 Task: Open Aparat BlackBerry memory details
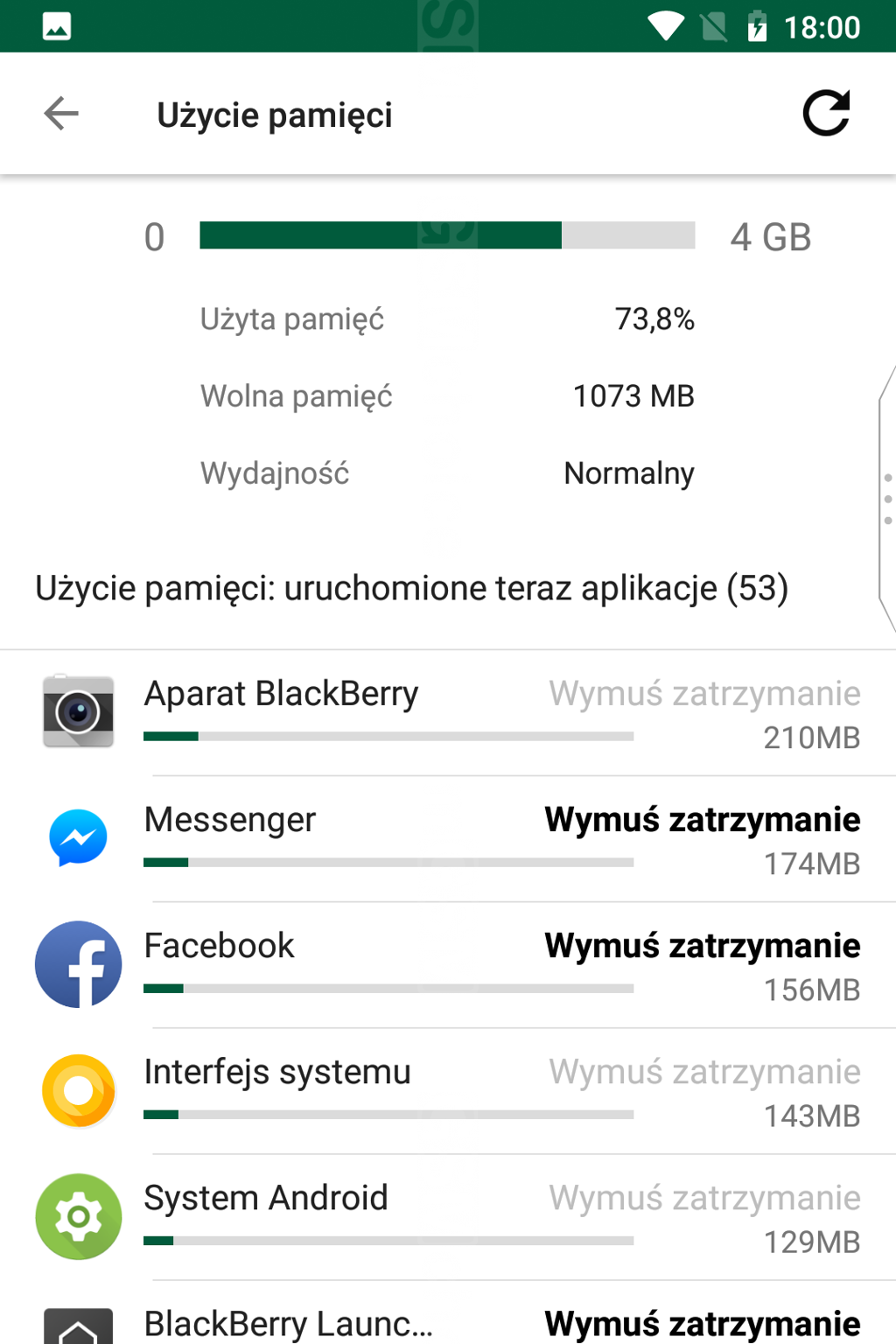coord(280,695)
